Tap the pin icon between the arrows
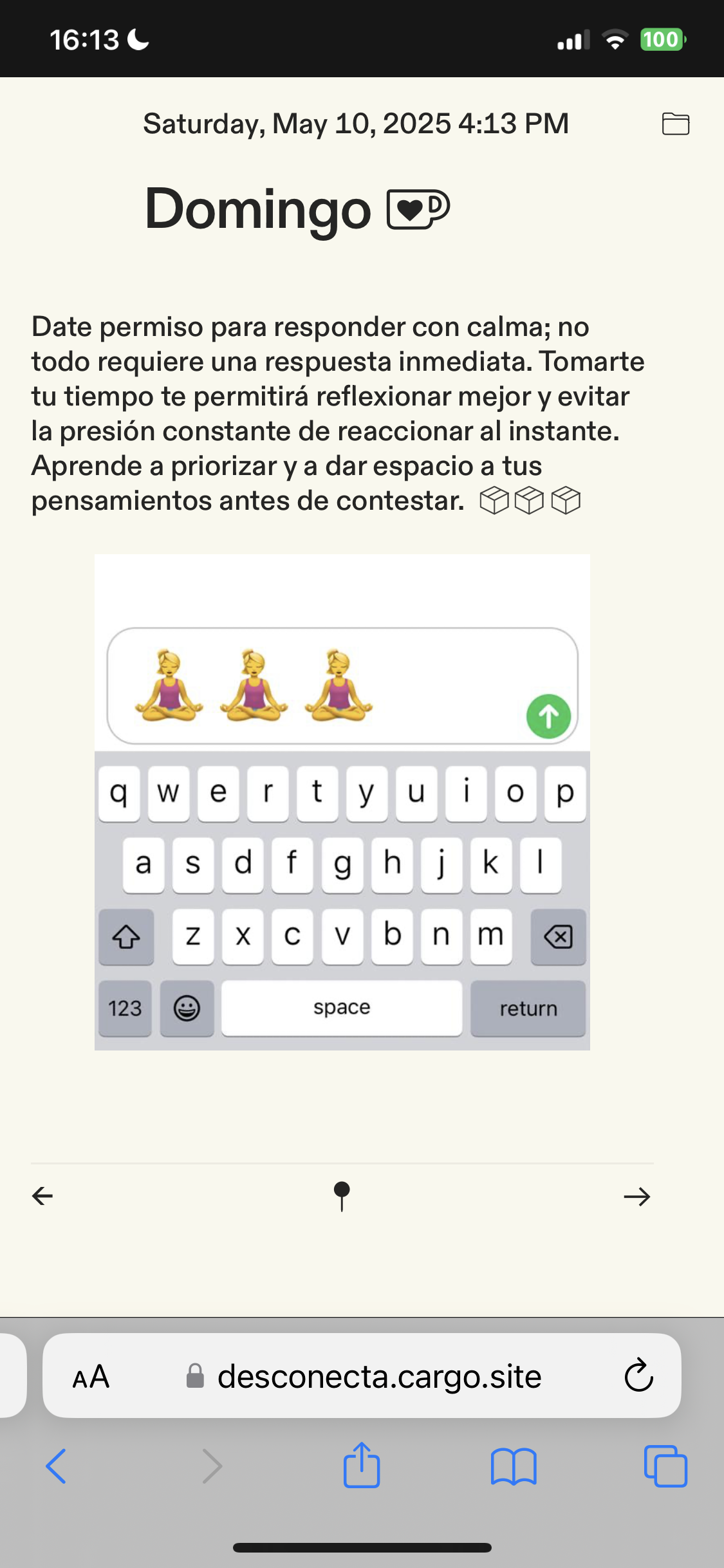The height and width of the screenshot is (1568, 724). click(x=342, y=1196)
